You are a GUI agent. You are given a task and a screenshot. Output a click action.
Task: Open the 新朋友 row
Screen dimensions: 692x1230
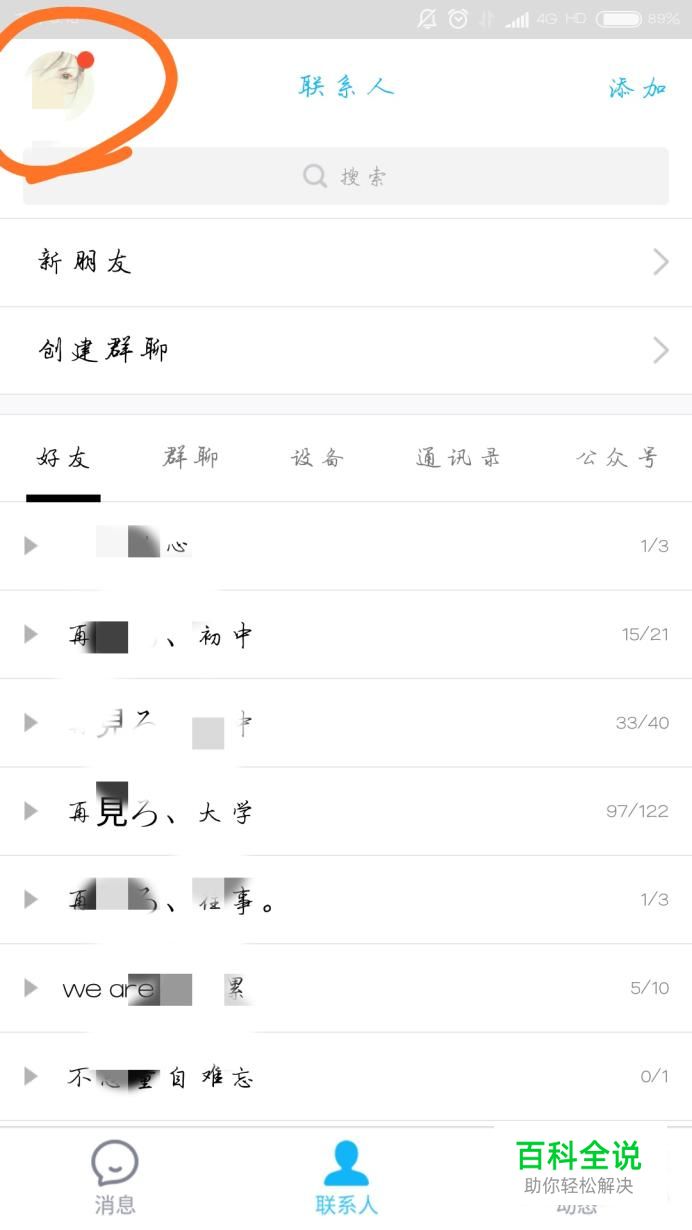[346, 262]
